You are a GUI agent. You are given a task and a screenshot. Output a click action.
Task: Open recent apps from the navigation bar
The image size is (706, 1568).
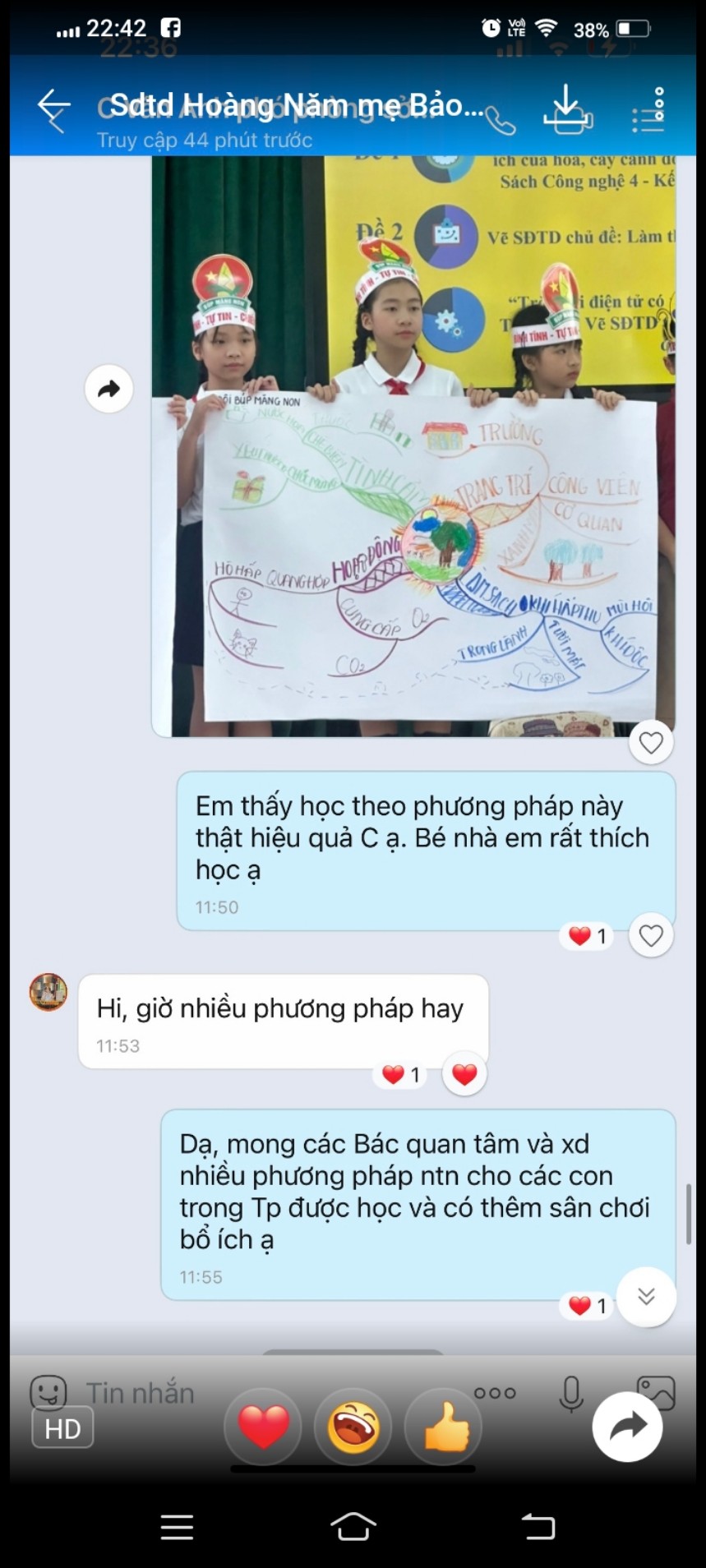click(177, 1527)
